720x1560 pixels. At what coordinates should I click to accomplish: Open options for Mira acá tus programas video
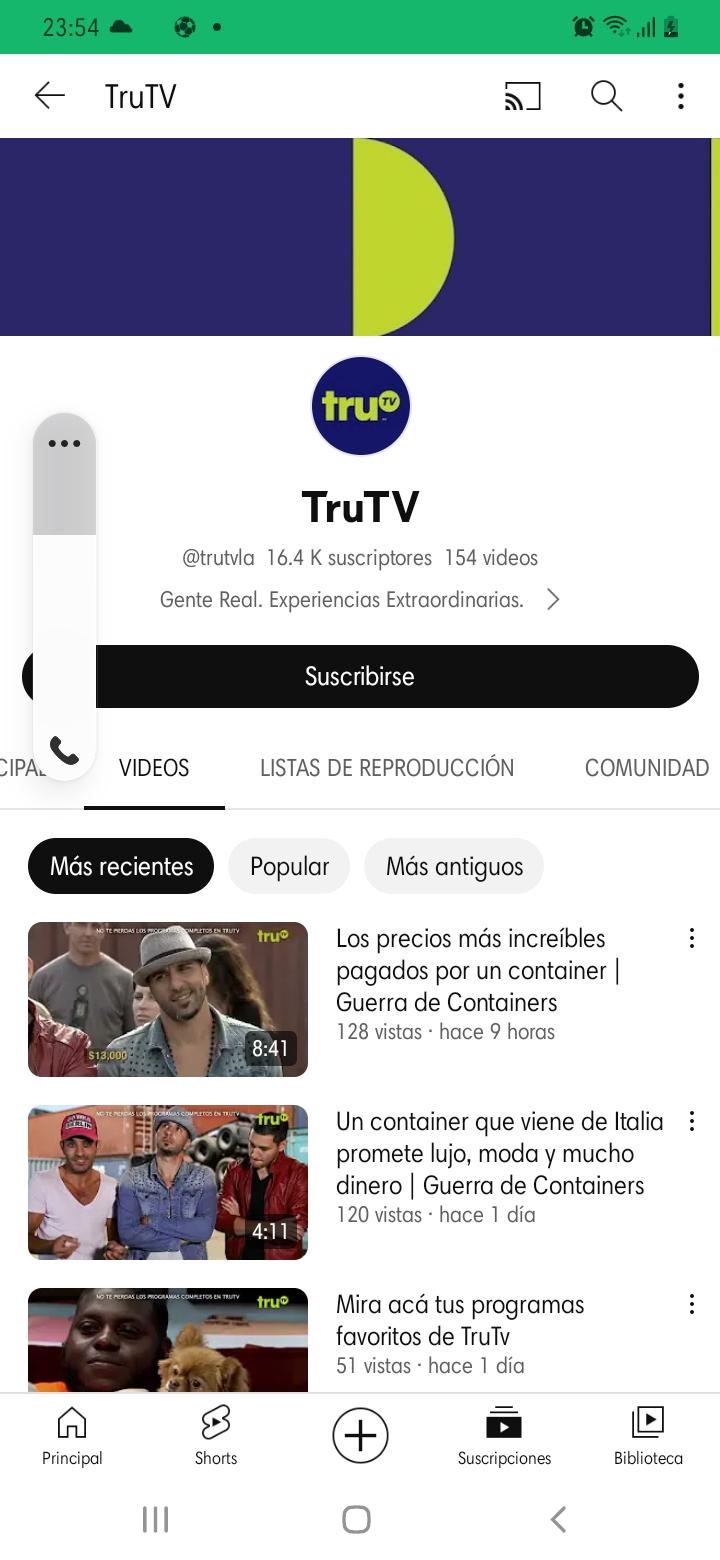tap(691, 1304)
